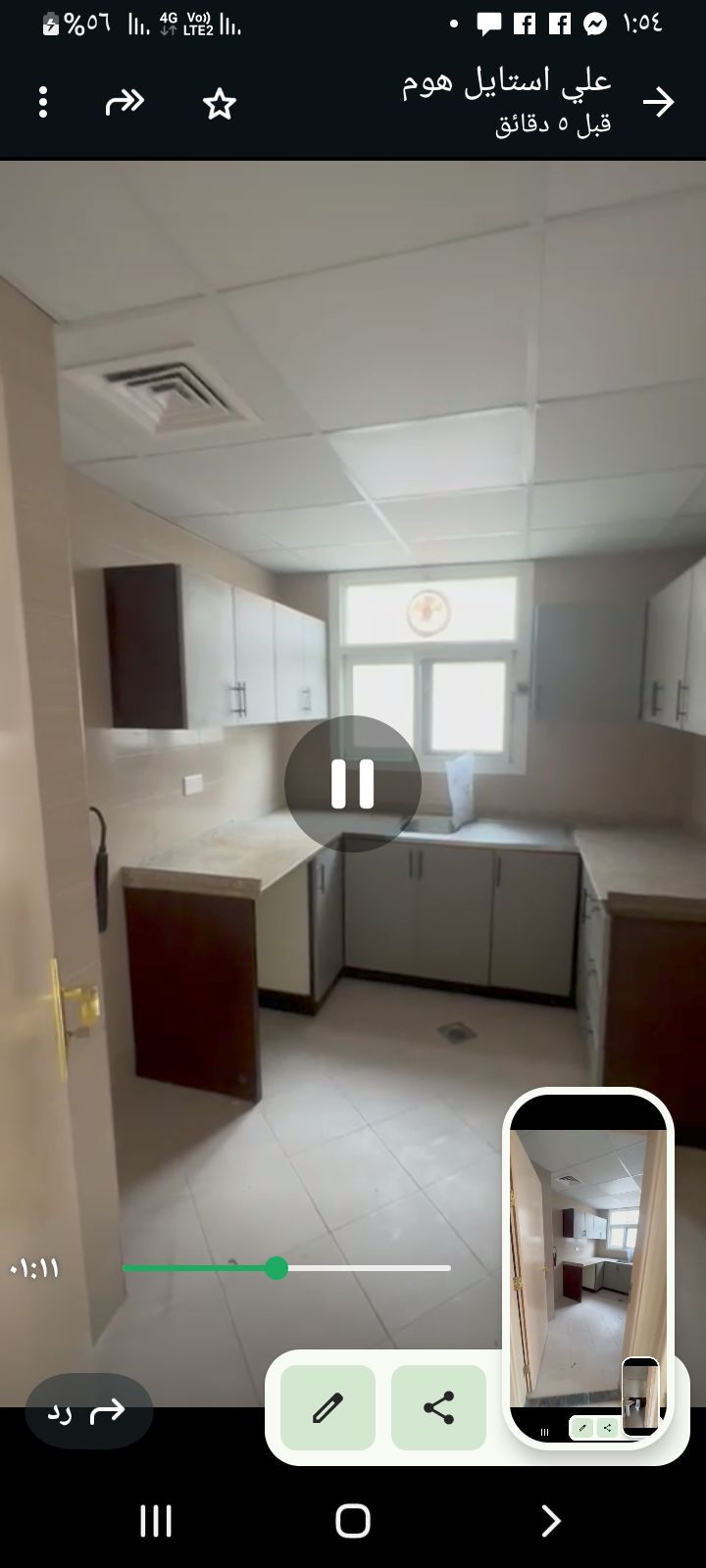This screenshot has width=706, height=1568.
Task: Open recent apps from the navigation bar
Action: [x=156, y=1520]
